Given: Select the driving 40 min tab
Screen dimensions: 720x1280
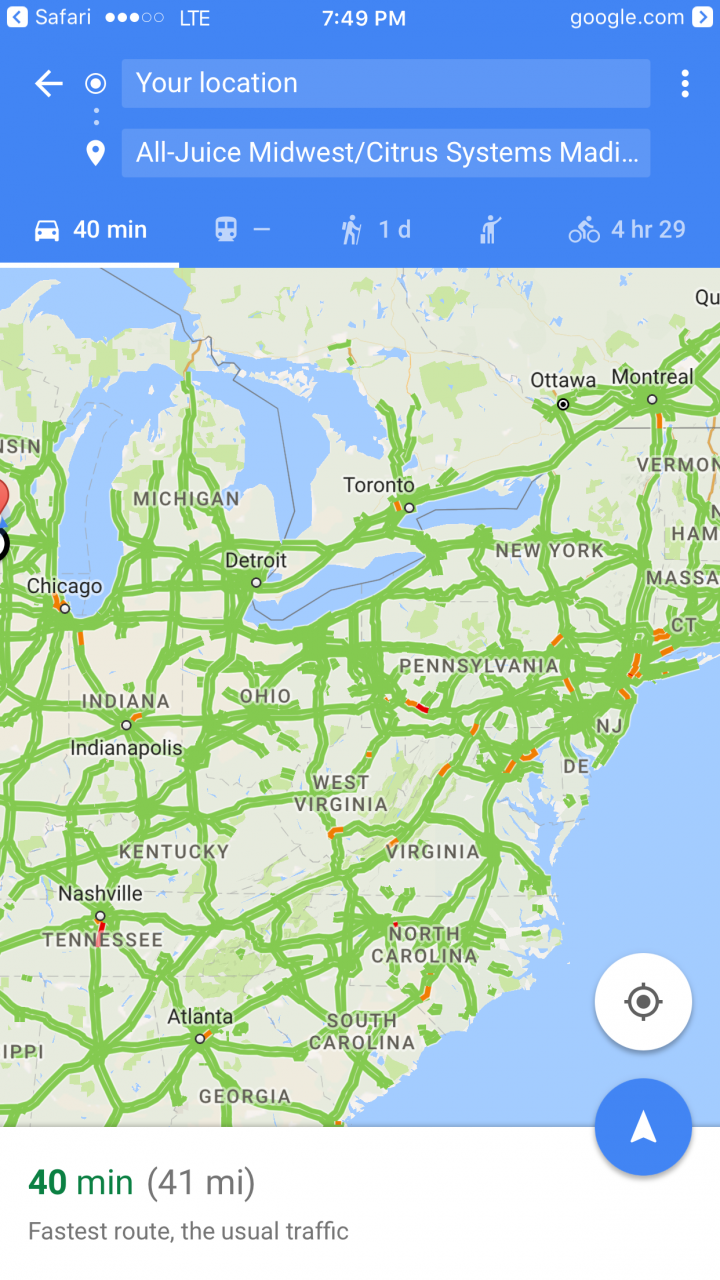Looking at the screenshot, I should pos(90,230).
